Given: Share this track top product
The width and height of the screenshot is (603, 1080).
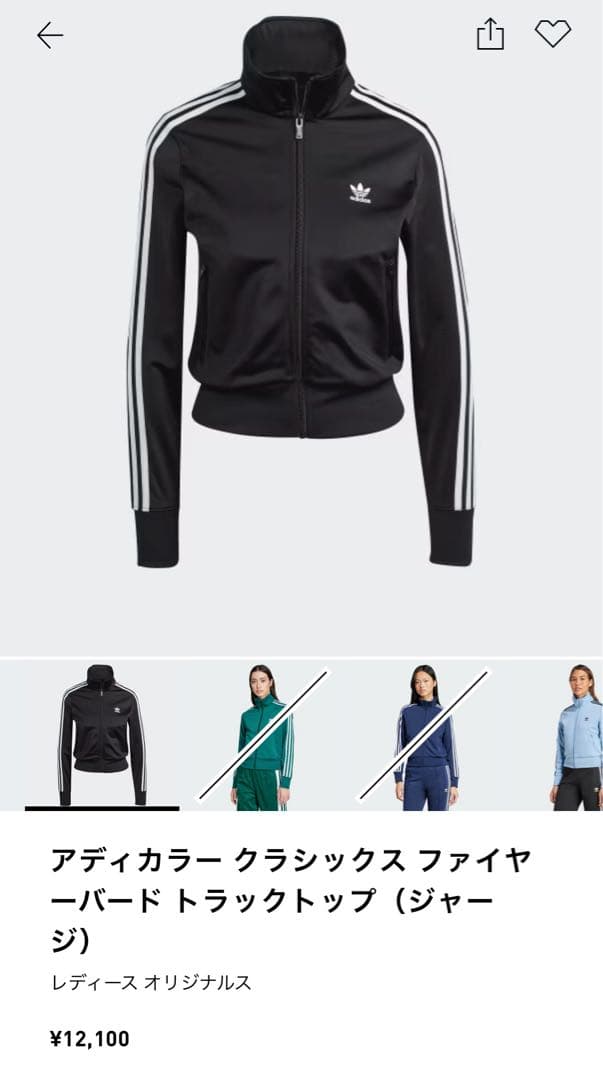Looking at the screenshot, I should [490, 35].
